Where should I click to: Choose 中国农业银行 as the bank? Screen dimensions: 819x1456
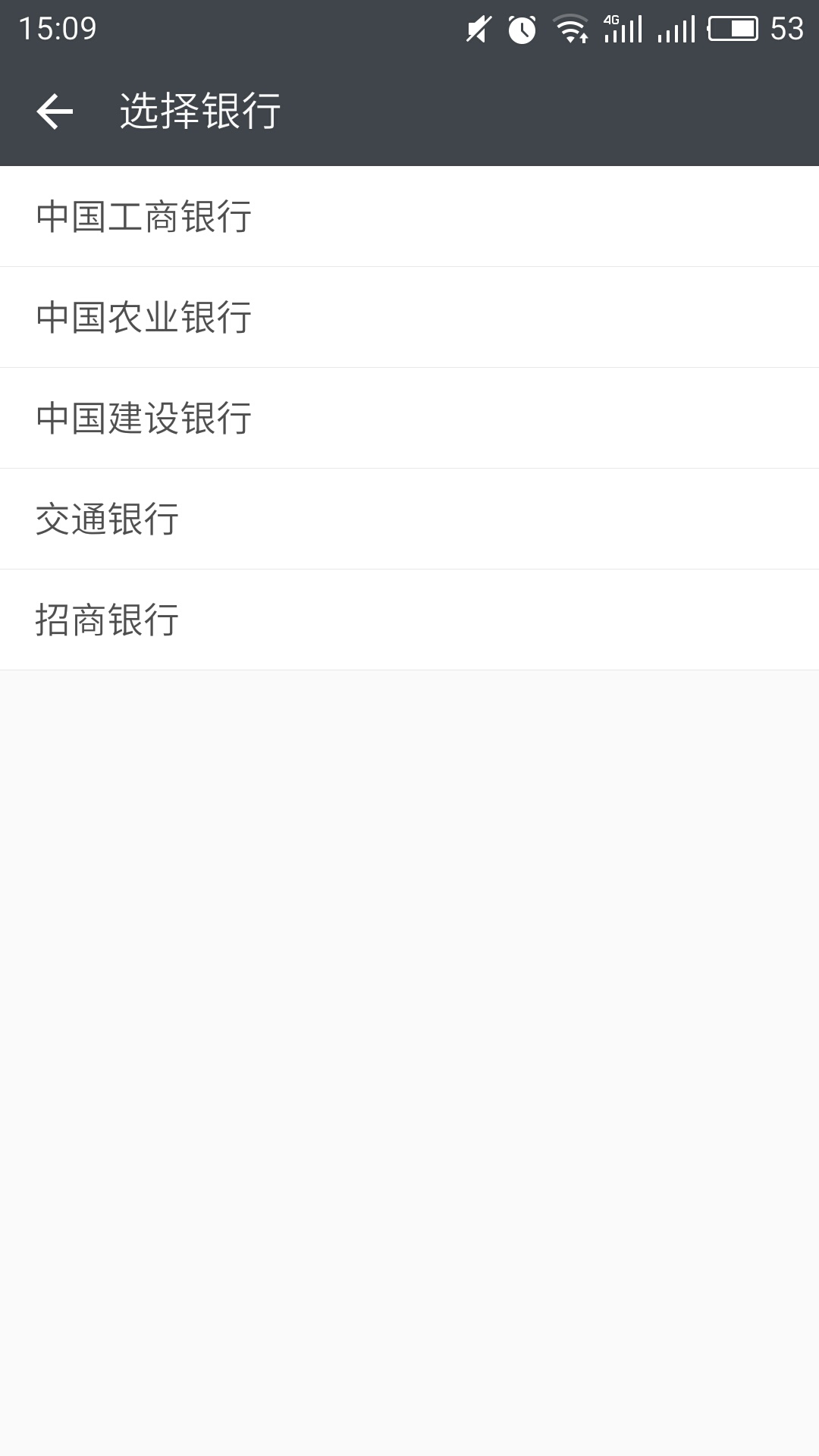tap(409, 317)
